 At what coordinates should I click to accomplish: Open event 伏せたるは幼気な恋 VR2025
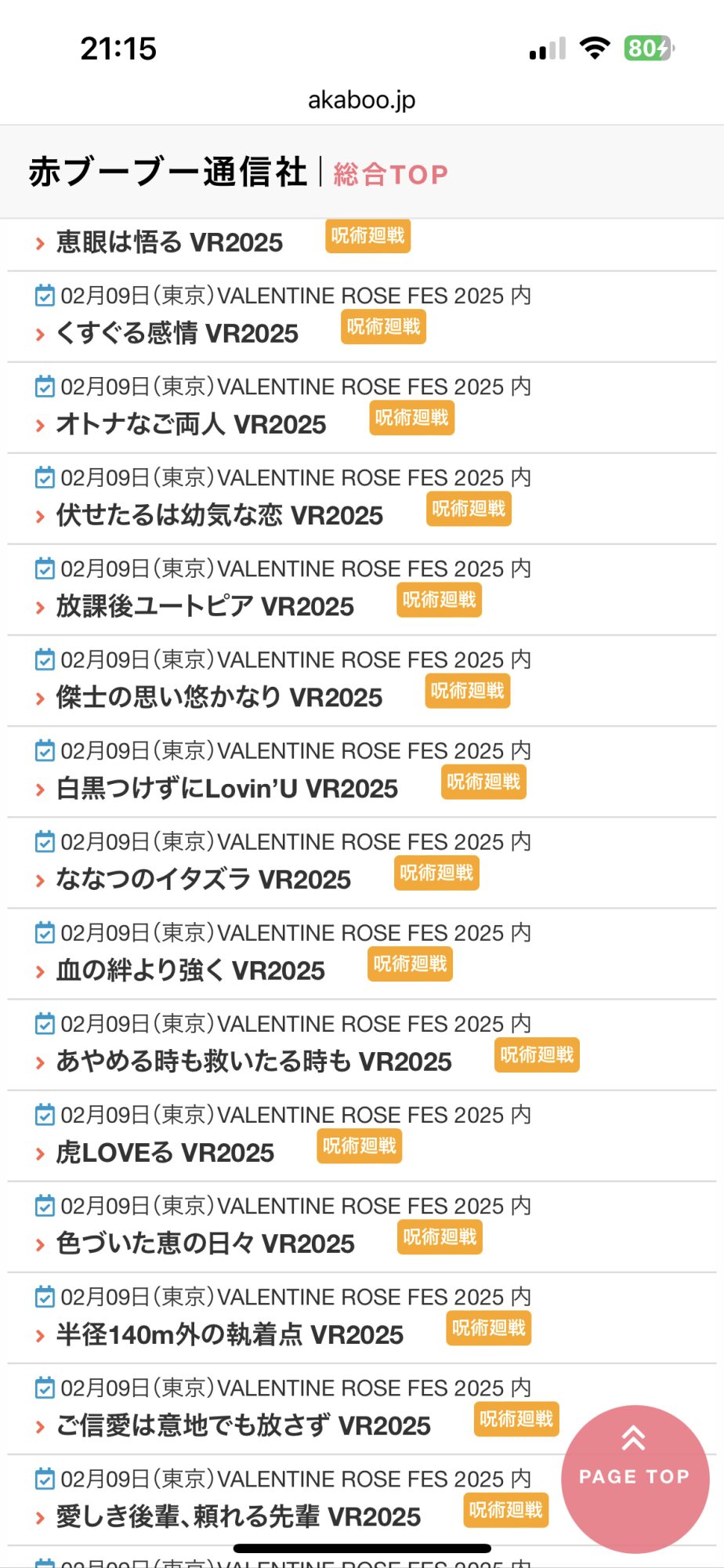219,515
